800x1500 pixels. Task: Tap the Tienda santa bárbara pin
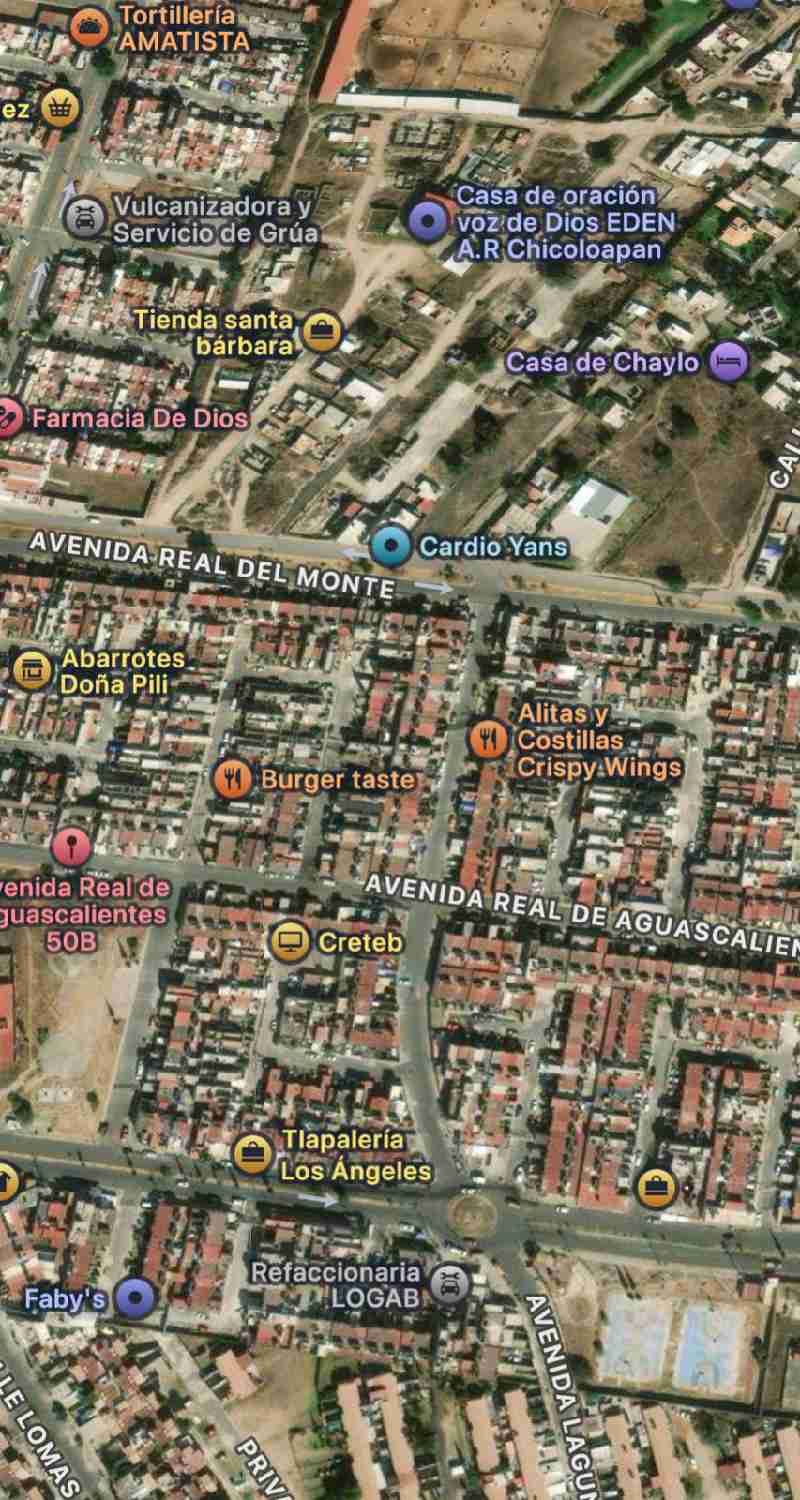coord(322,331)
